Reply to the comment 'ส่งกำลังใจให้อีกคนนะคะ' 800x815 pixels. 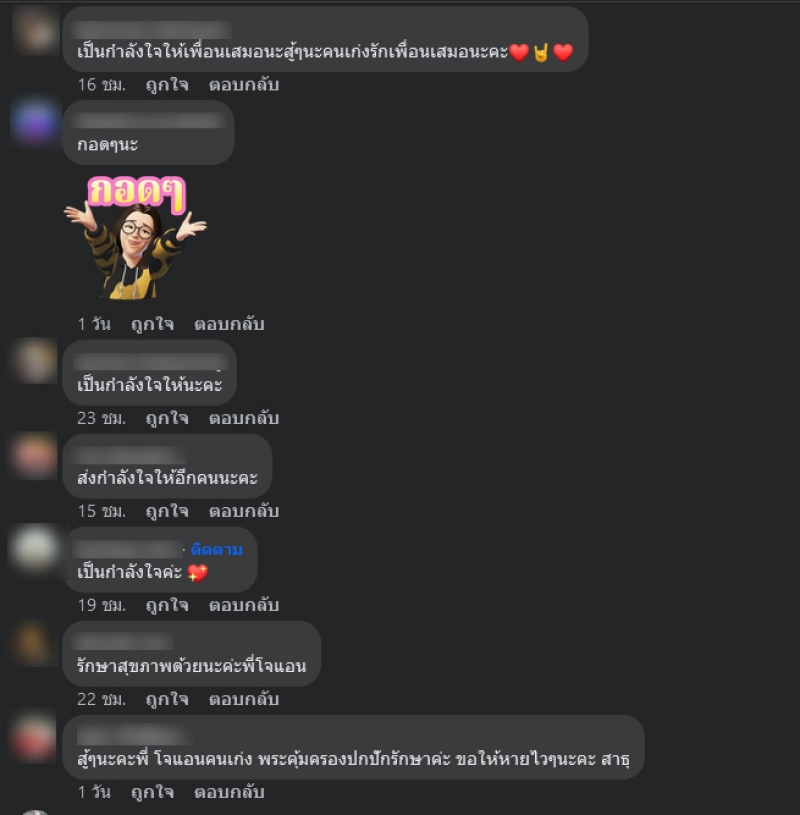[x=243, y=511]
